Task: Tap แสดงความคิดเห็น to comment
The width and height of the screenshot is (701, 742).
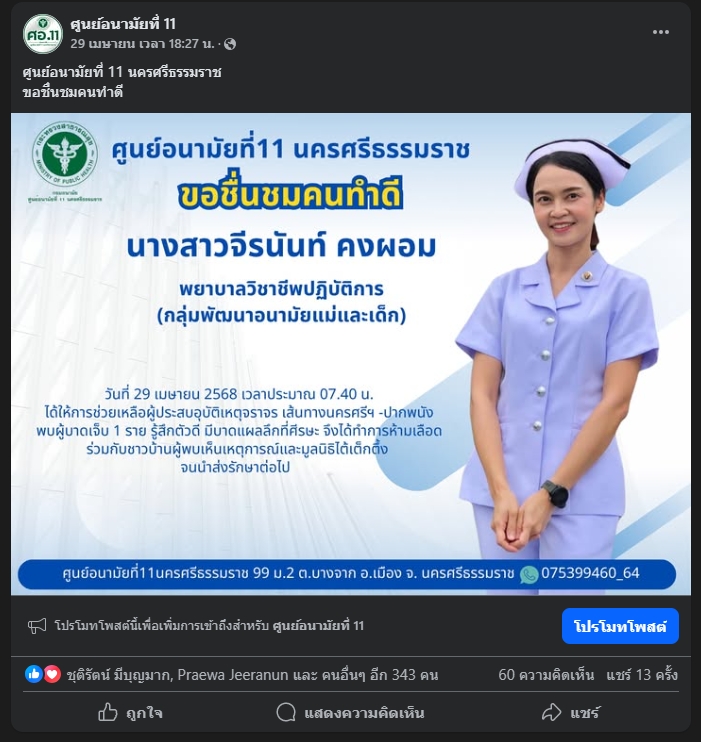Action: pos(350,713)
